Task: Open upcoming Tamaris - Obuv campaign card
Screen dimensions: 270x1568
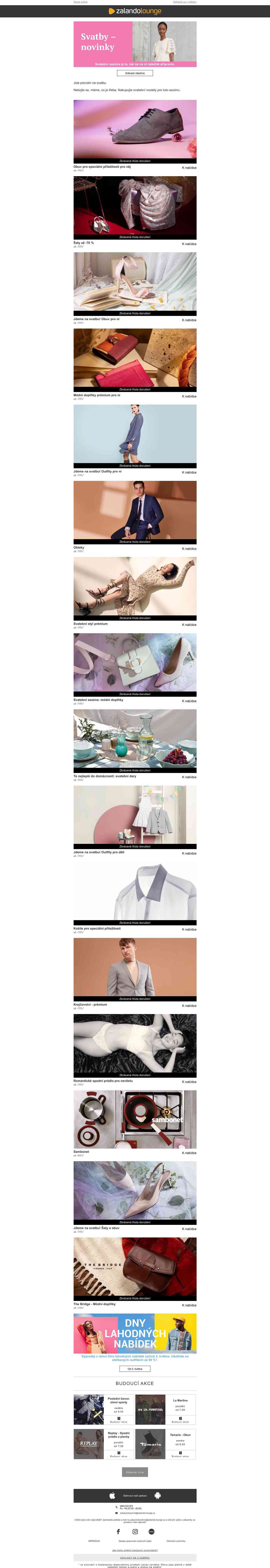Action: click(x=165, y=1444)
